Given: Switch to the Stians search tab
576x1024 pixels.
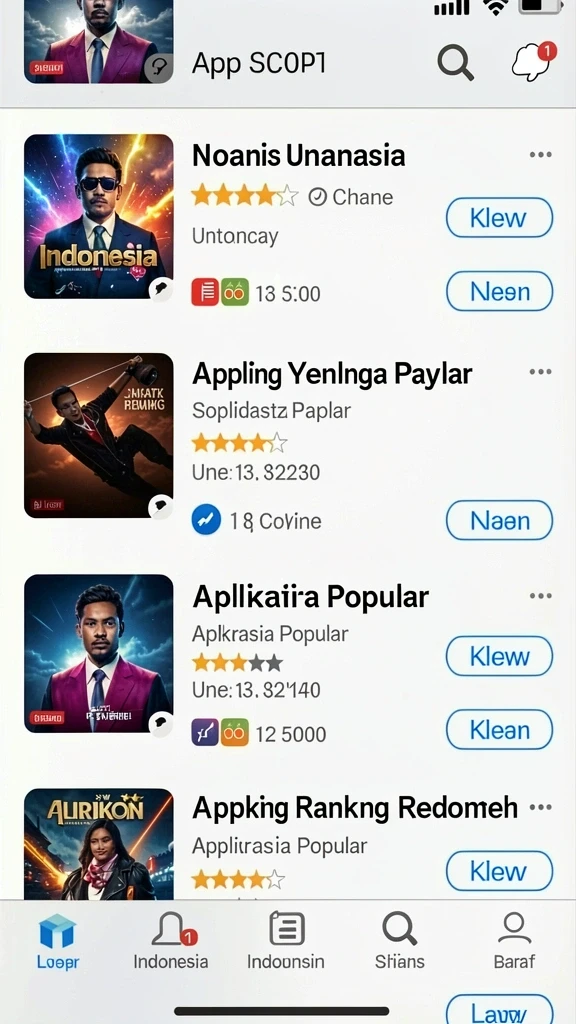Looking at the screenshot, I should pyautogui.click(x=400, y=941).
